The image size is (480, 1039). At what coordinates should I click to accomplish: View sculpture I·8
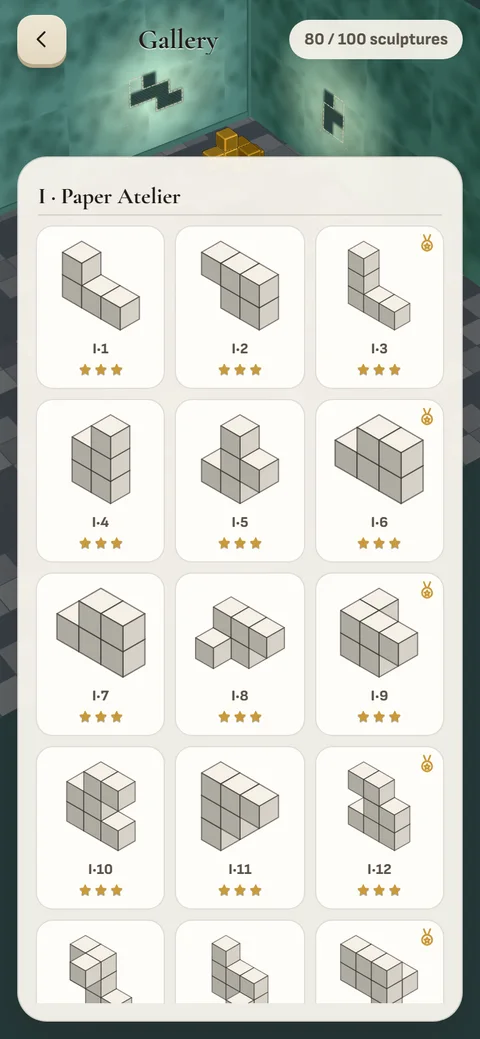(x=240, y=654)
